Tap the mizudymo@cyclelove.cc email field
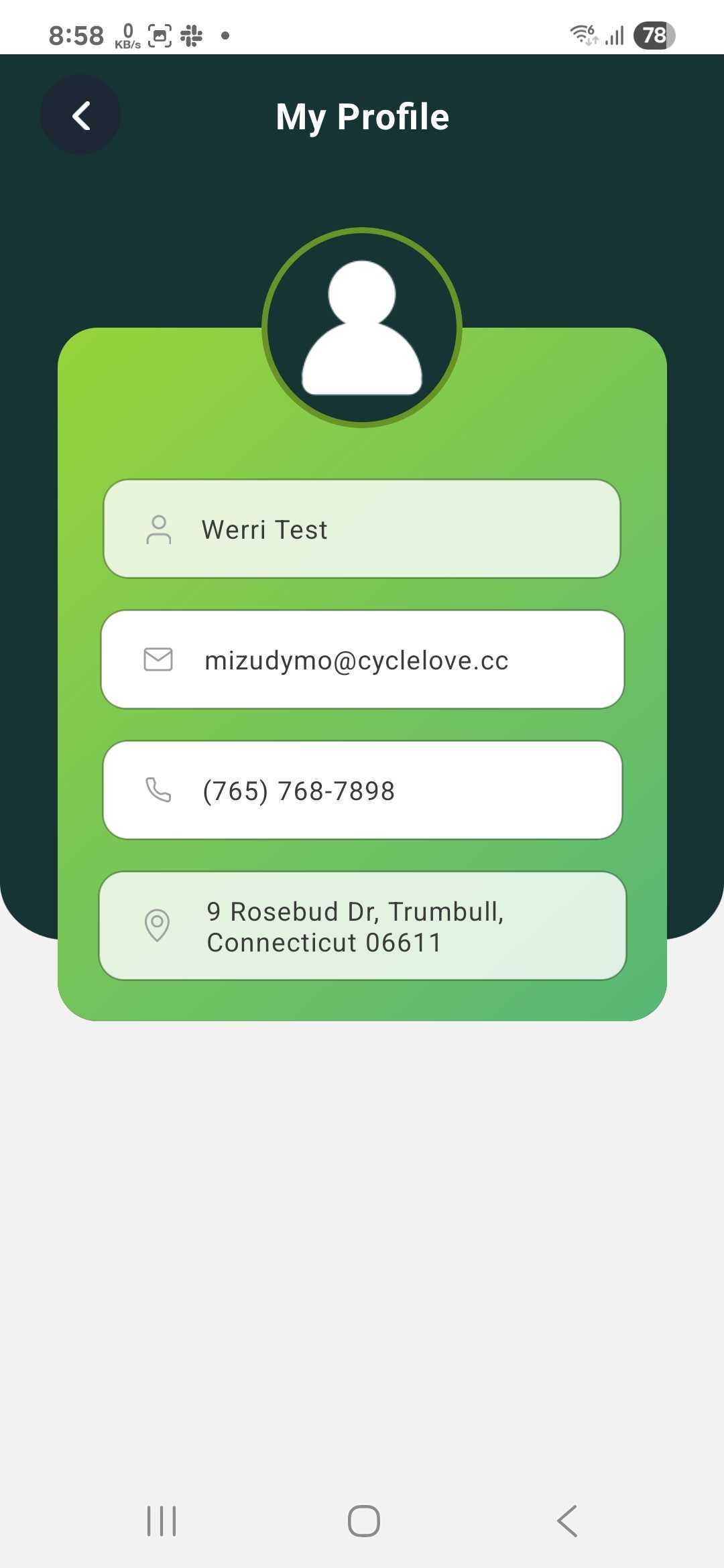 tap(362, 659)
